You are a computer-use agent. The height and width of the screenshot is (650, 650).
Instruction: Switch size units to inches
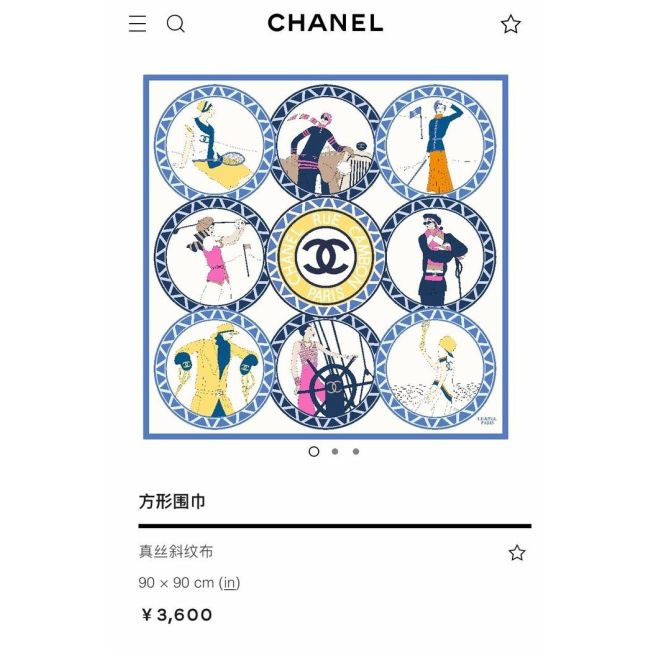[230, 582]
